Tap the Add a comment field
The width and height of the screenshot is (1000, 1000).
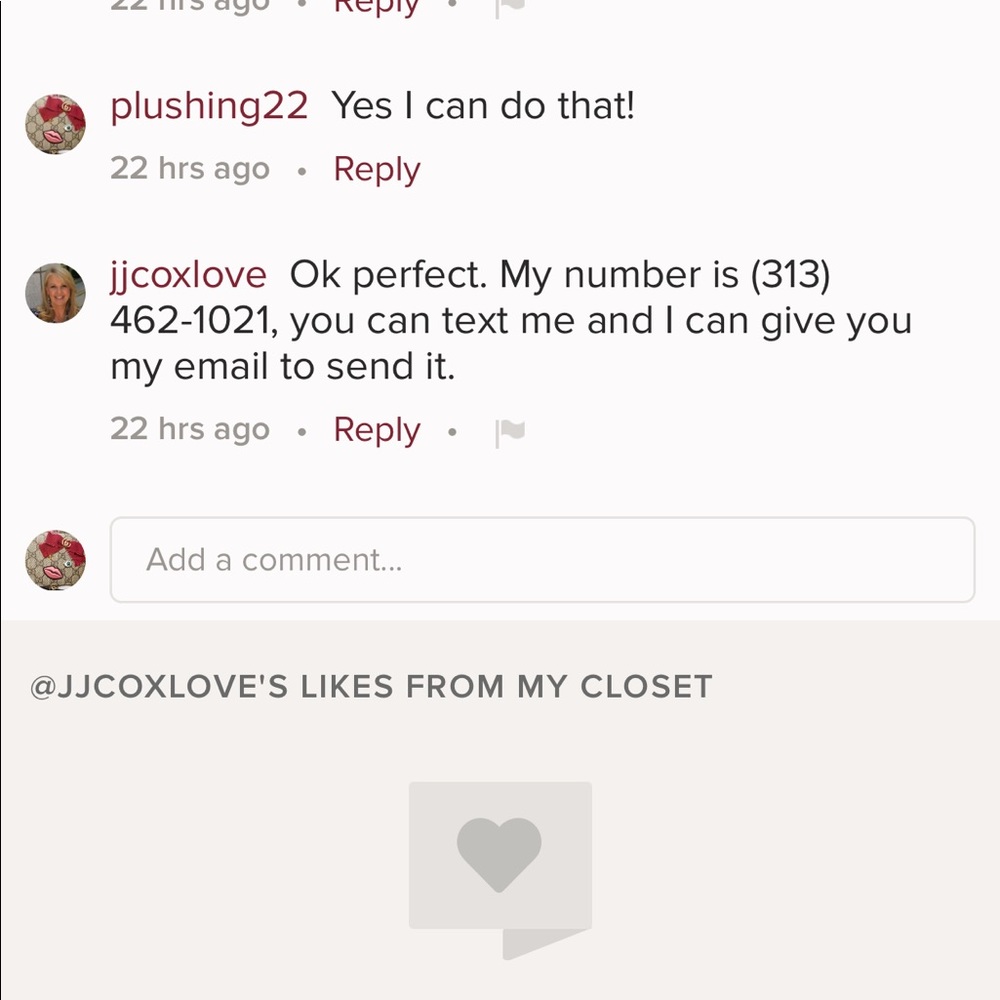[x=542, y=560]
